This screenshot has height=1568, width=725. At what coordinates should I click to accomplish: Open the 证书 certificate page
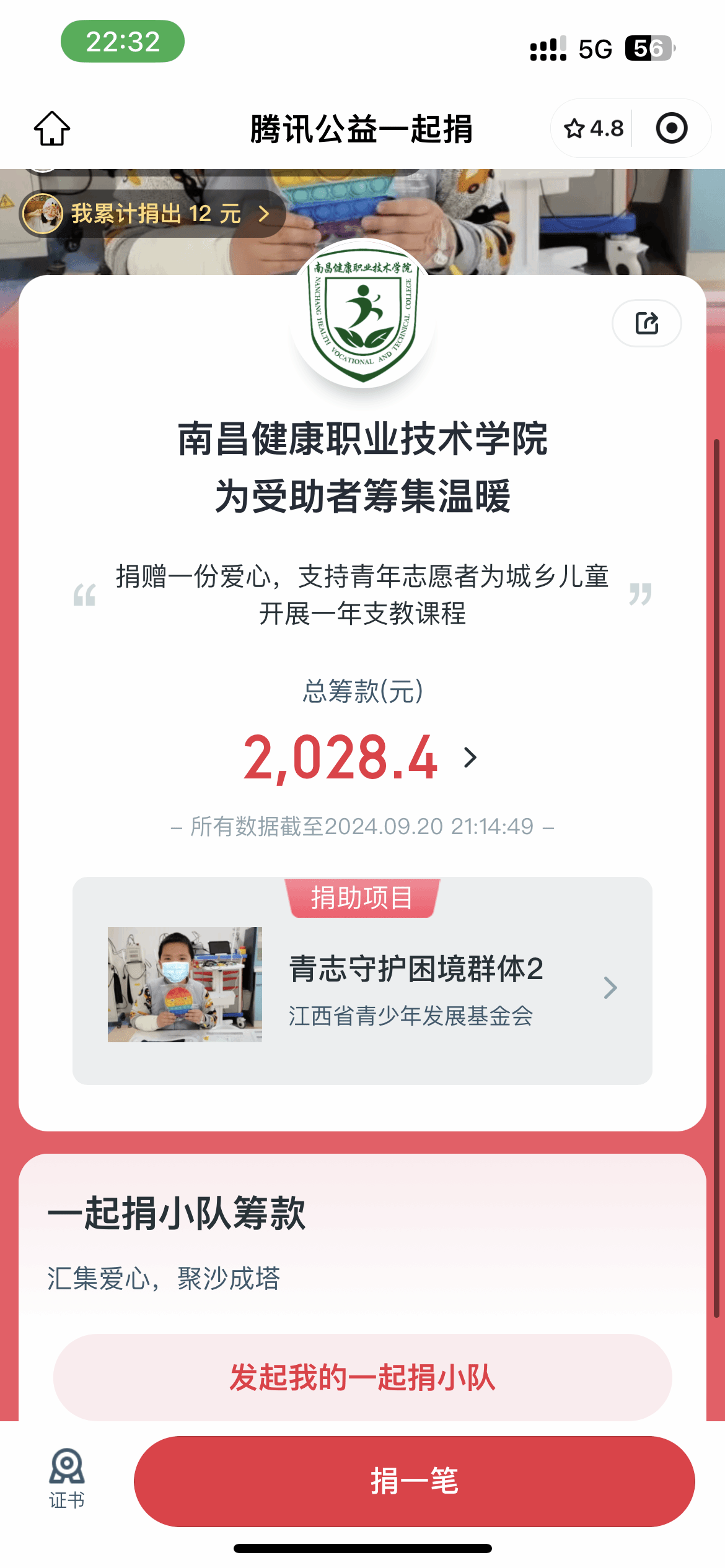coord(66,1479)
